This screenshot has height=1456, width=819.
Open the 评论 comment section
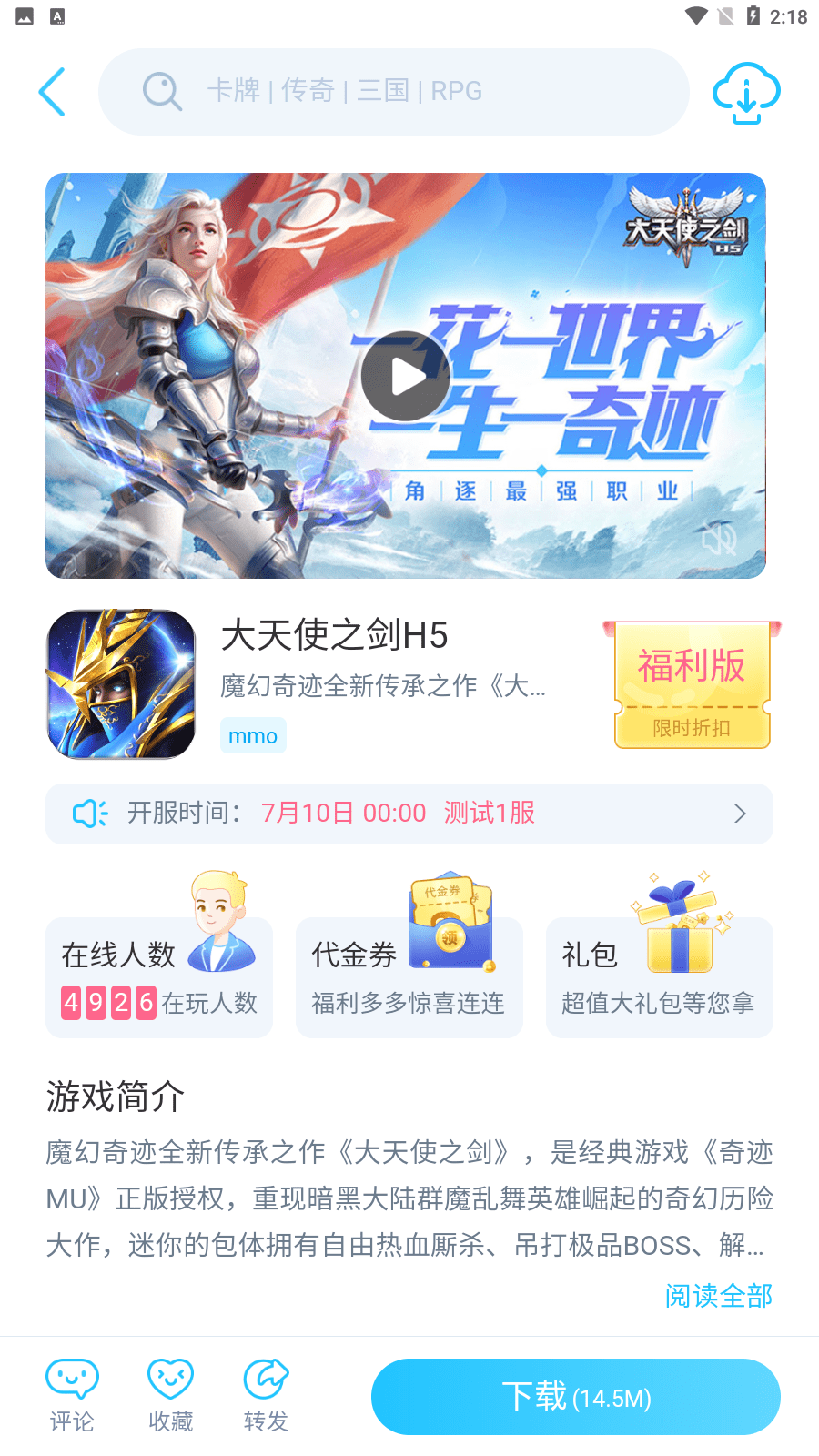72,1392
